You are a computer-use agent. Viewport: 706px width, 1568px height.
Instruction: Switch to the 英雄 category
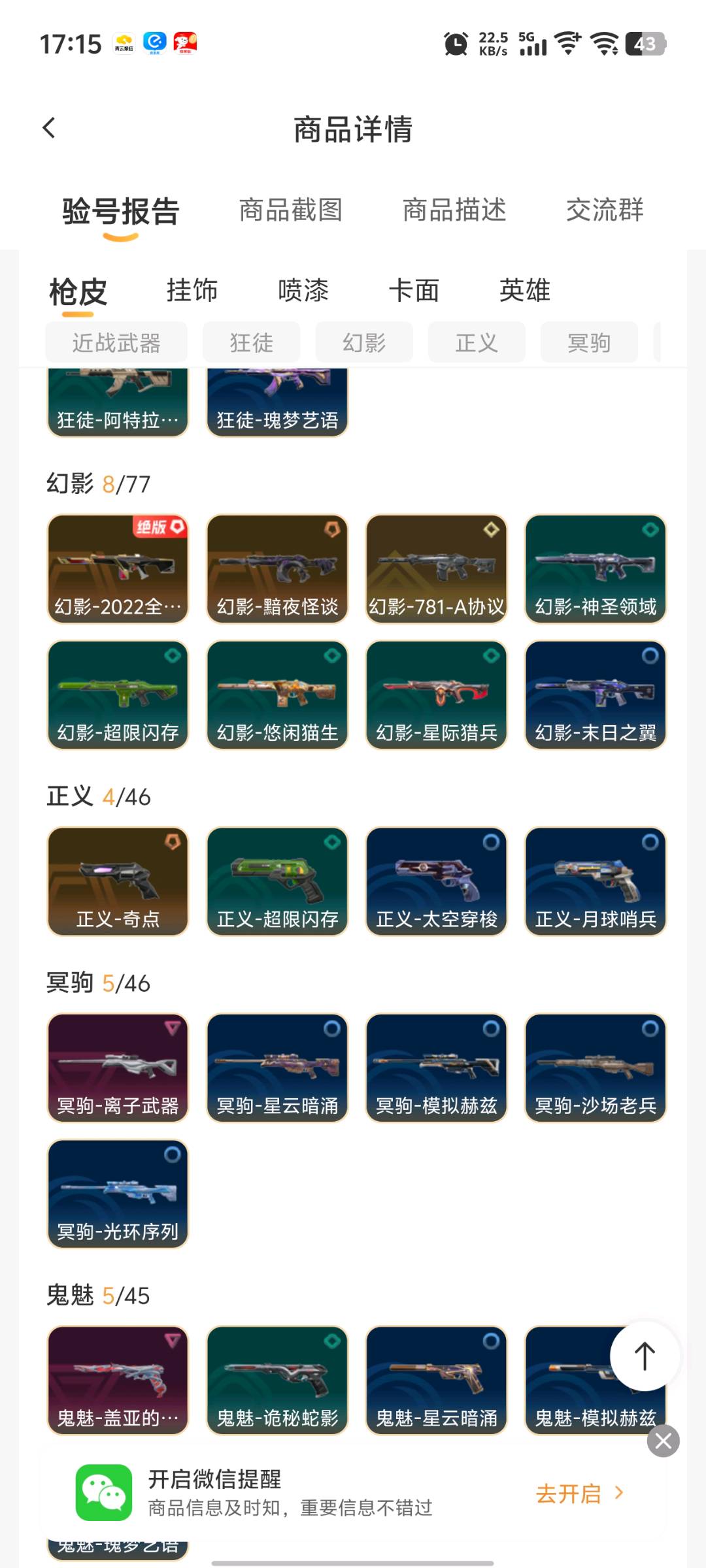(x=524, y=291)
